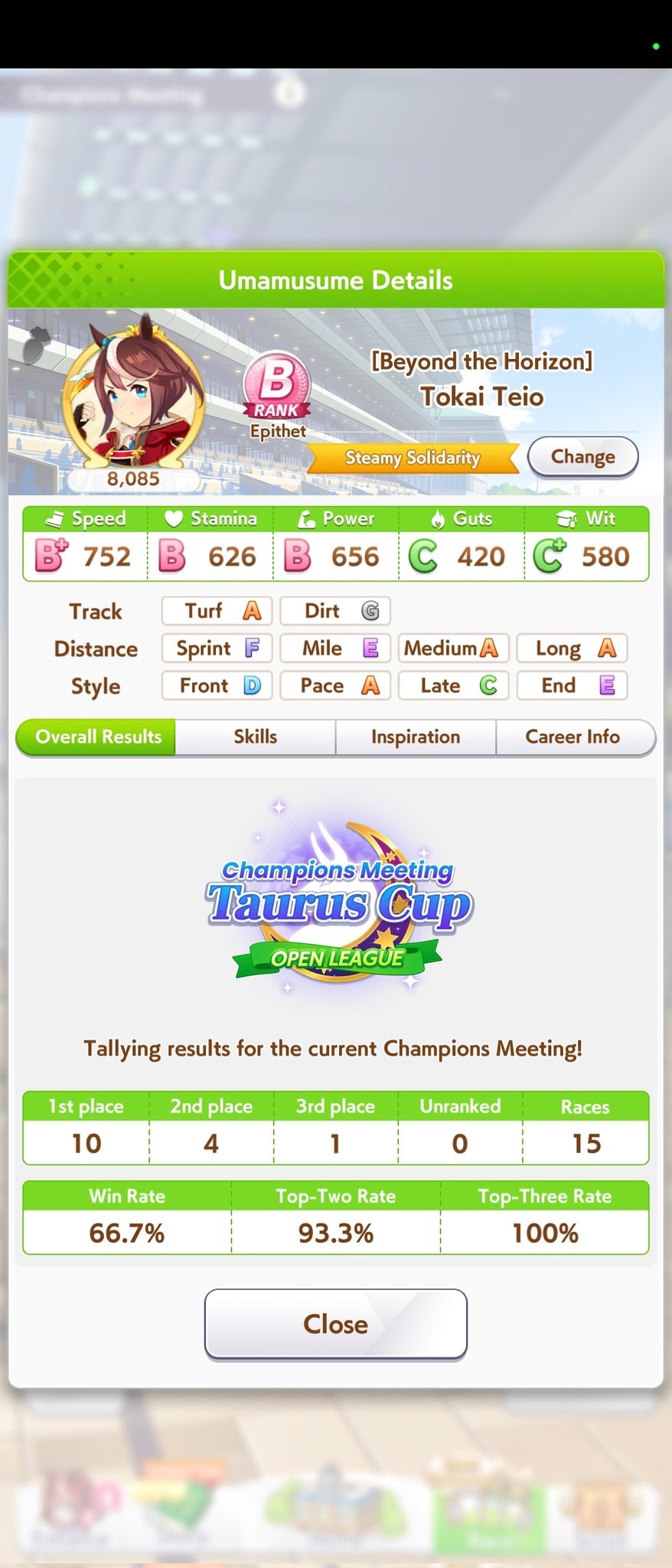Screen dimensions: 672x1568
Task: Close the Umamusume Details dialog
Action: click(335, 1324)
